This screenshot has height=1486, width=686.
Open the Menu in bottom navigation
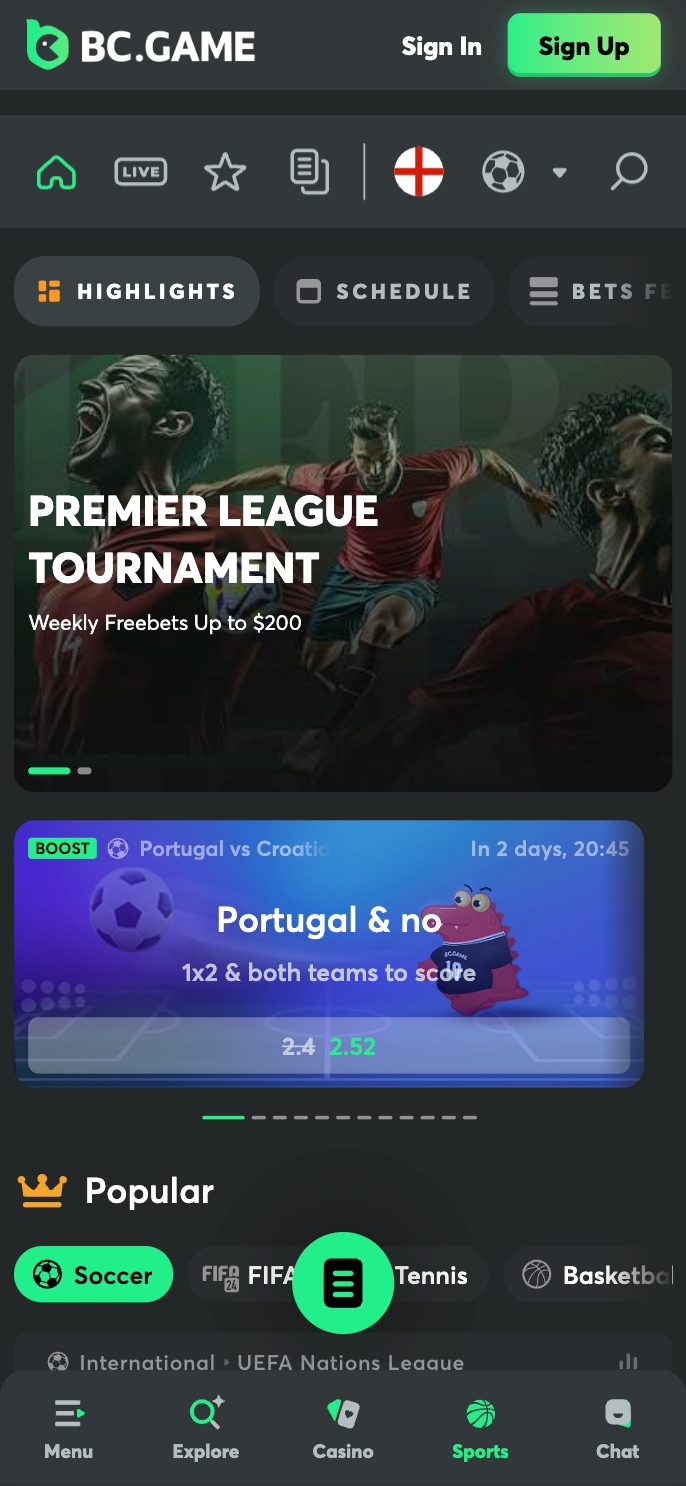(69, 1429)
